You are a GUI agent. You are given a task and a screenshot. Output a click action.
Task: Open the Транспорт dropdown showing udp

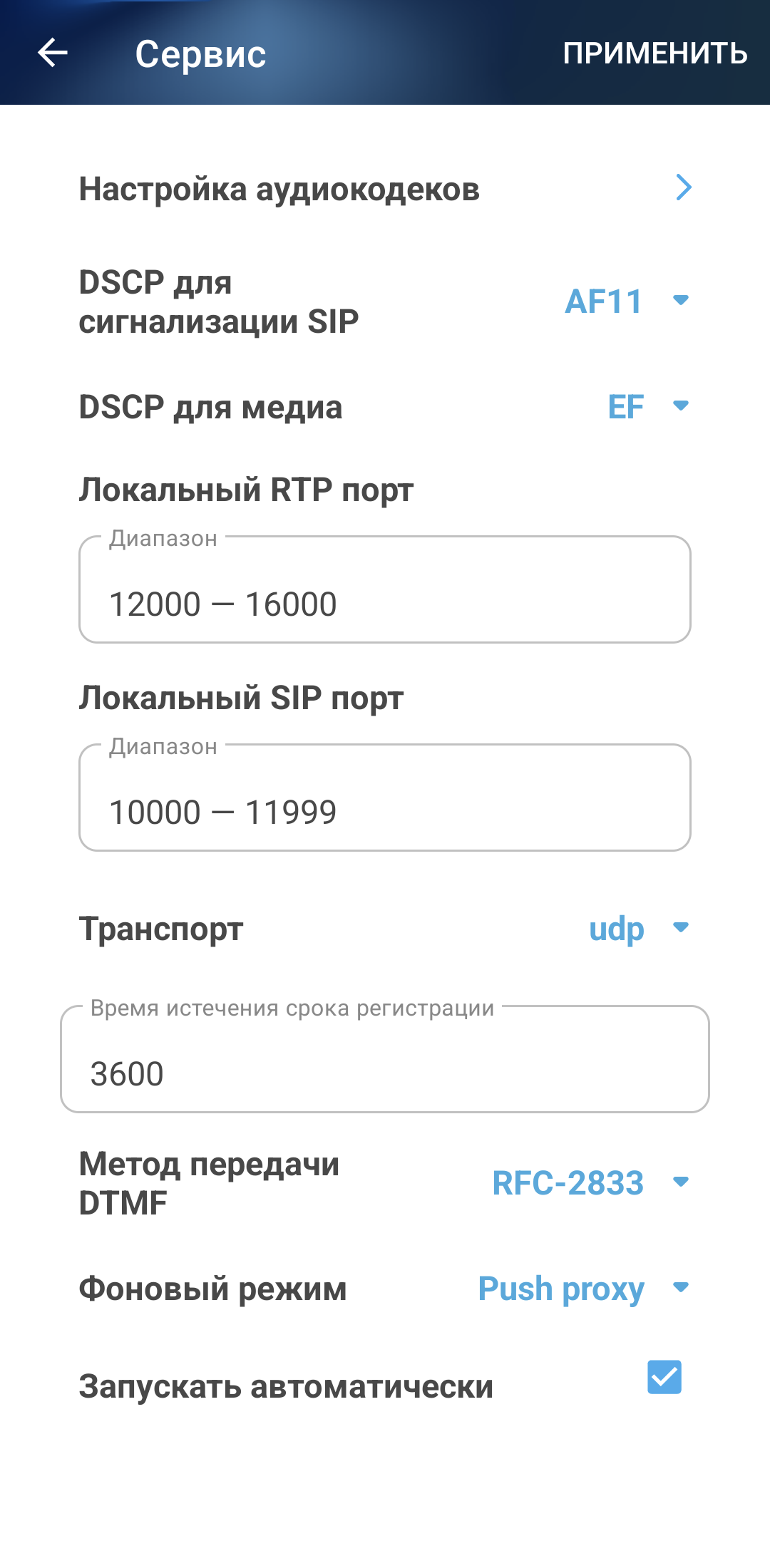click(637, 929)
